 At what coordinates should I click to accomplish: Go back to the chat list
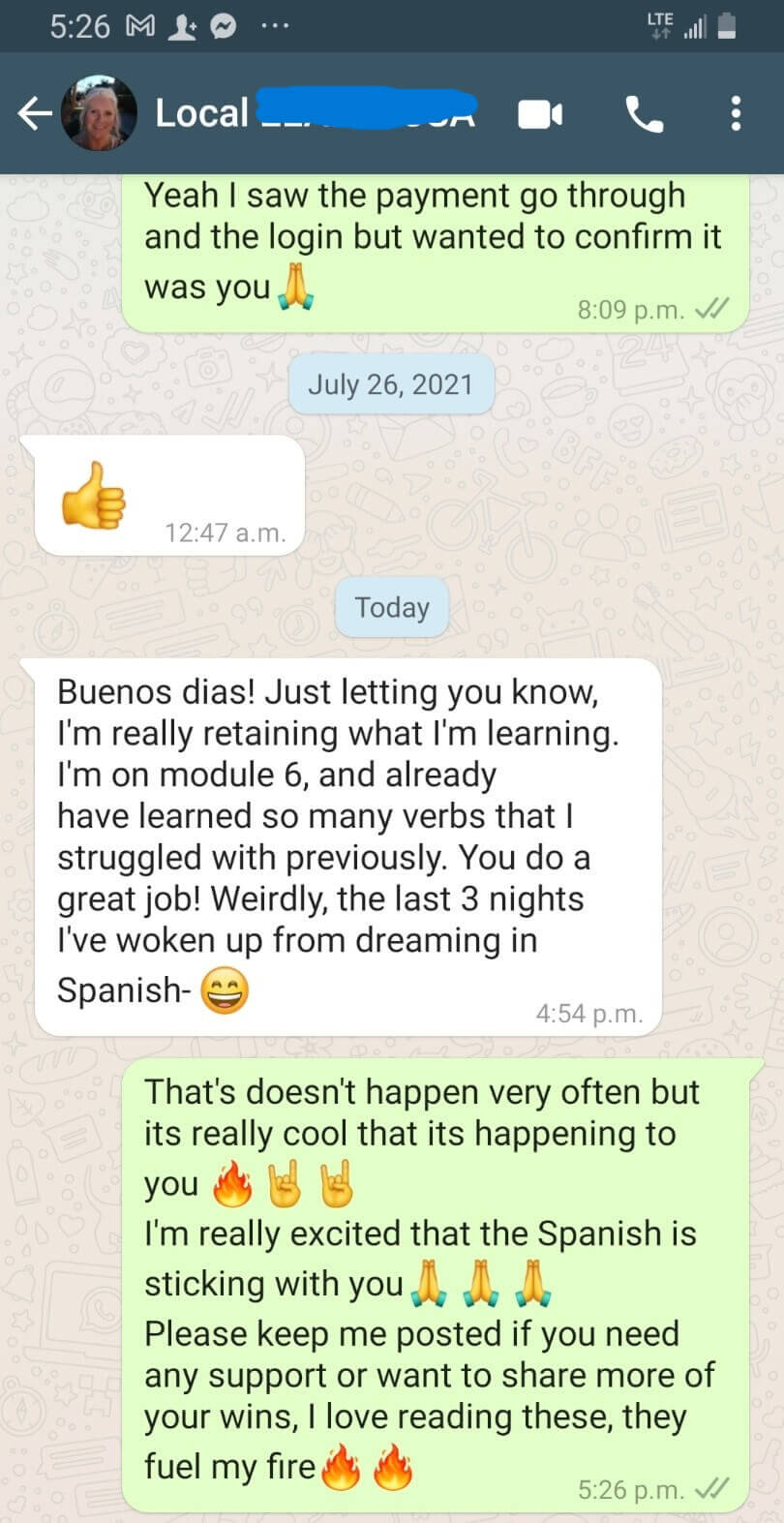[x=33, y=114]
